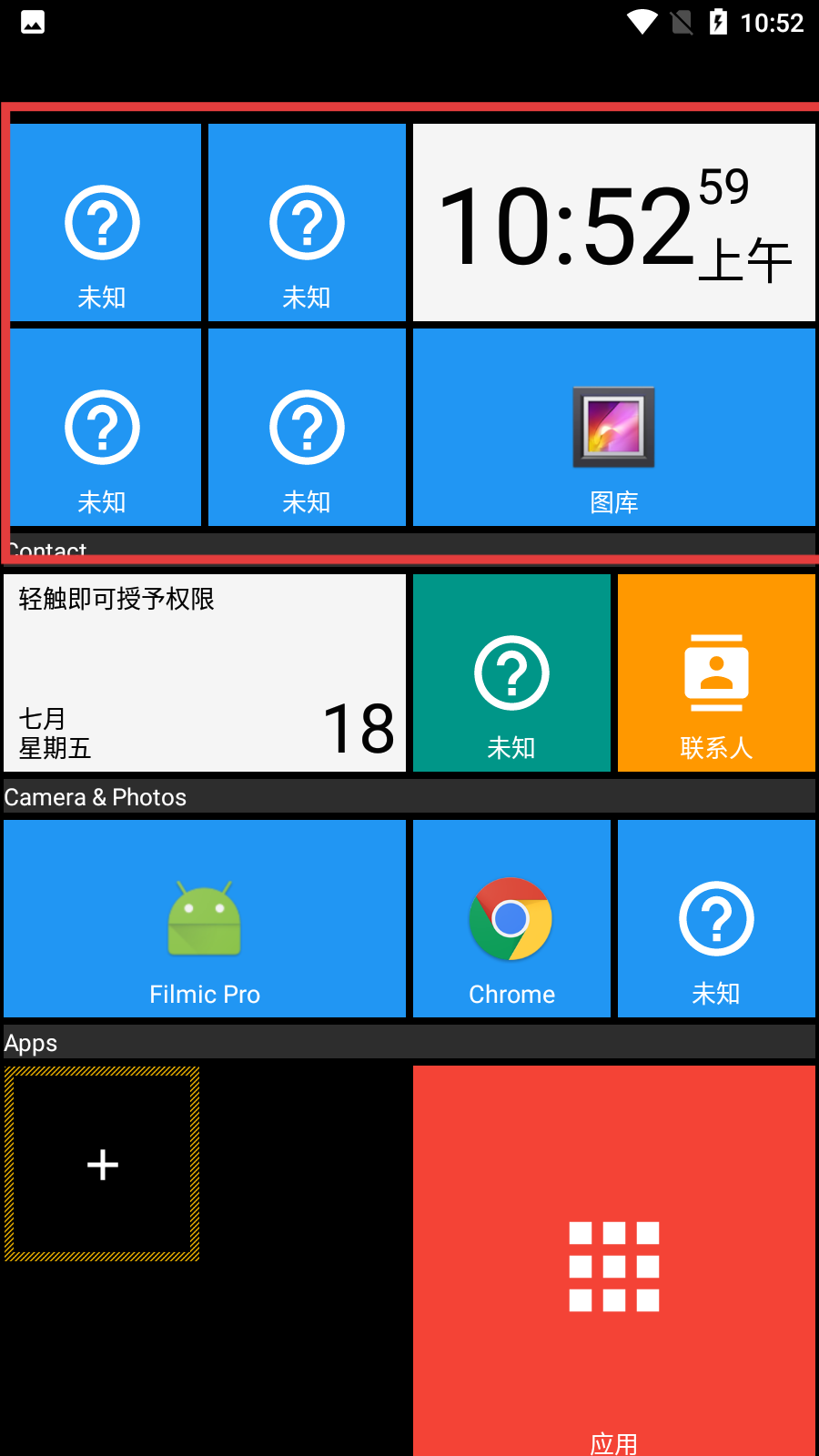Open the red 应用 all-apps tile
This screenshot has width=819, height=1456.
click(613, 1265)
